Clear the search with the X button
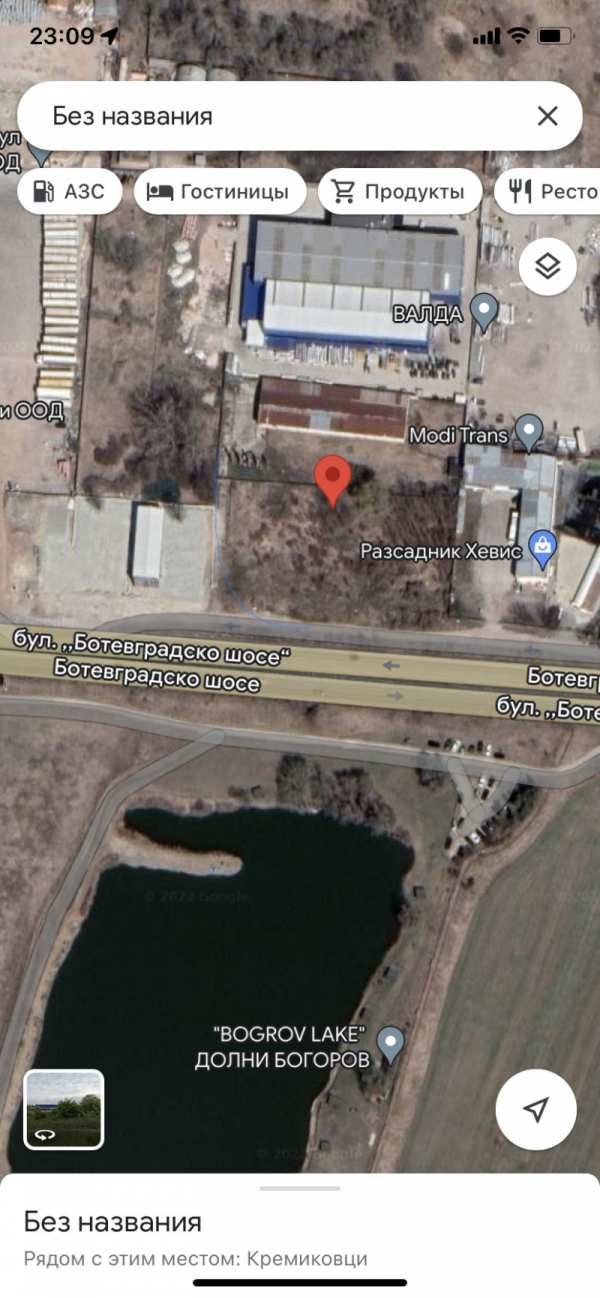The image size is (600, 1298). (547, 116)
